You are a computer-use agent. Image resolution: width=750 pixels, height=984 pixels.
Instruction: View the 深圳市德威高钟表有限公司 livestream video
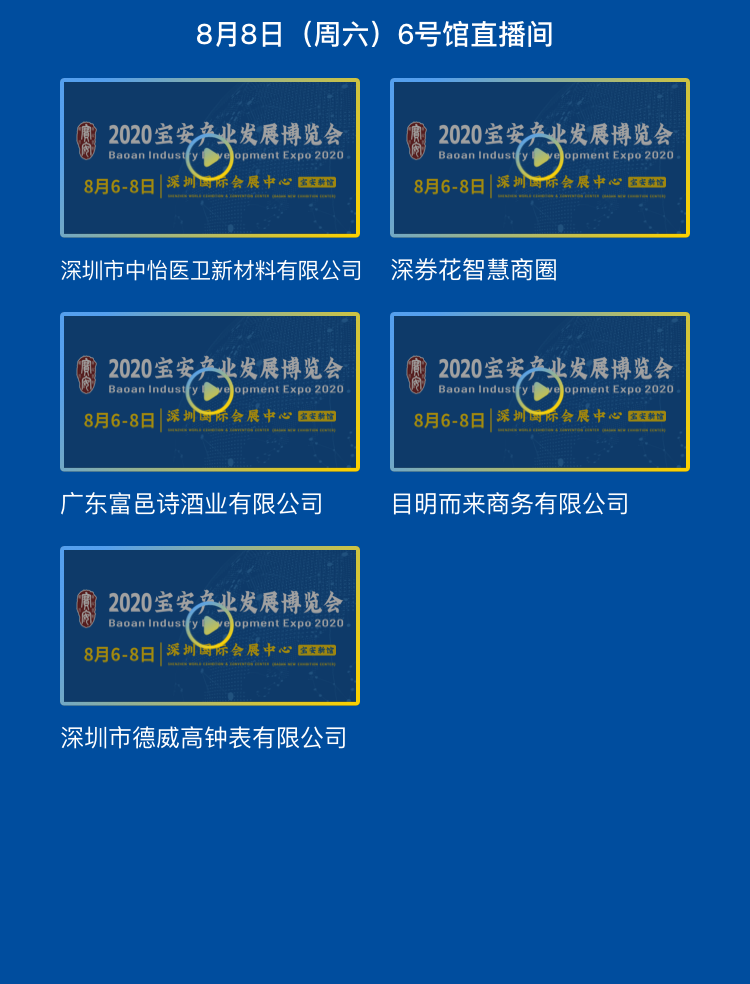coord(210,626)
